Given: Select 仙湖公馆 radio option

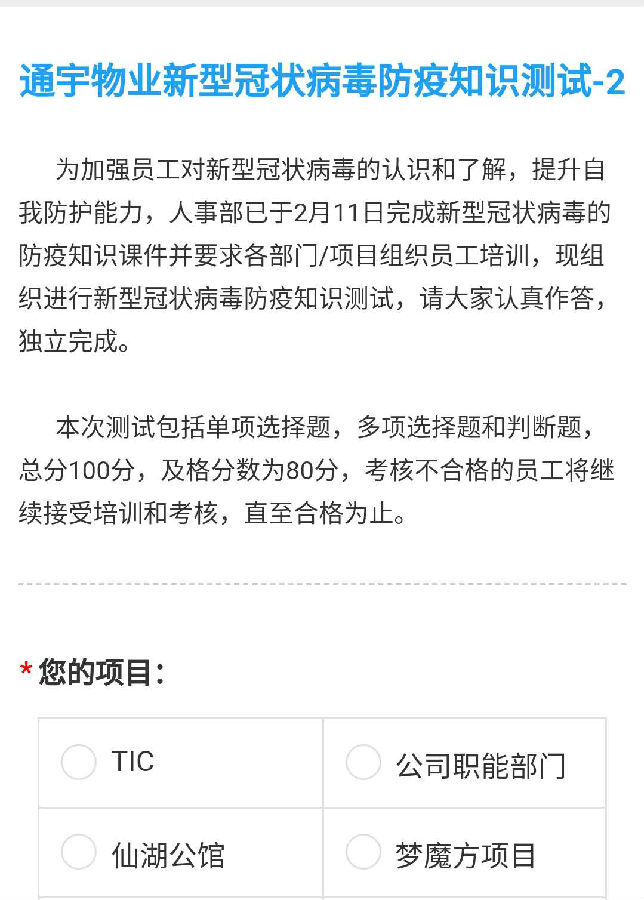Looking at the screenshot, I should pyautogui.click(x=79, y=853).
